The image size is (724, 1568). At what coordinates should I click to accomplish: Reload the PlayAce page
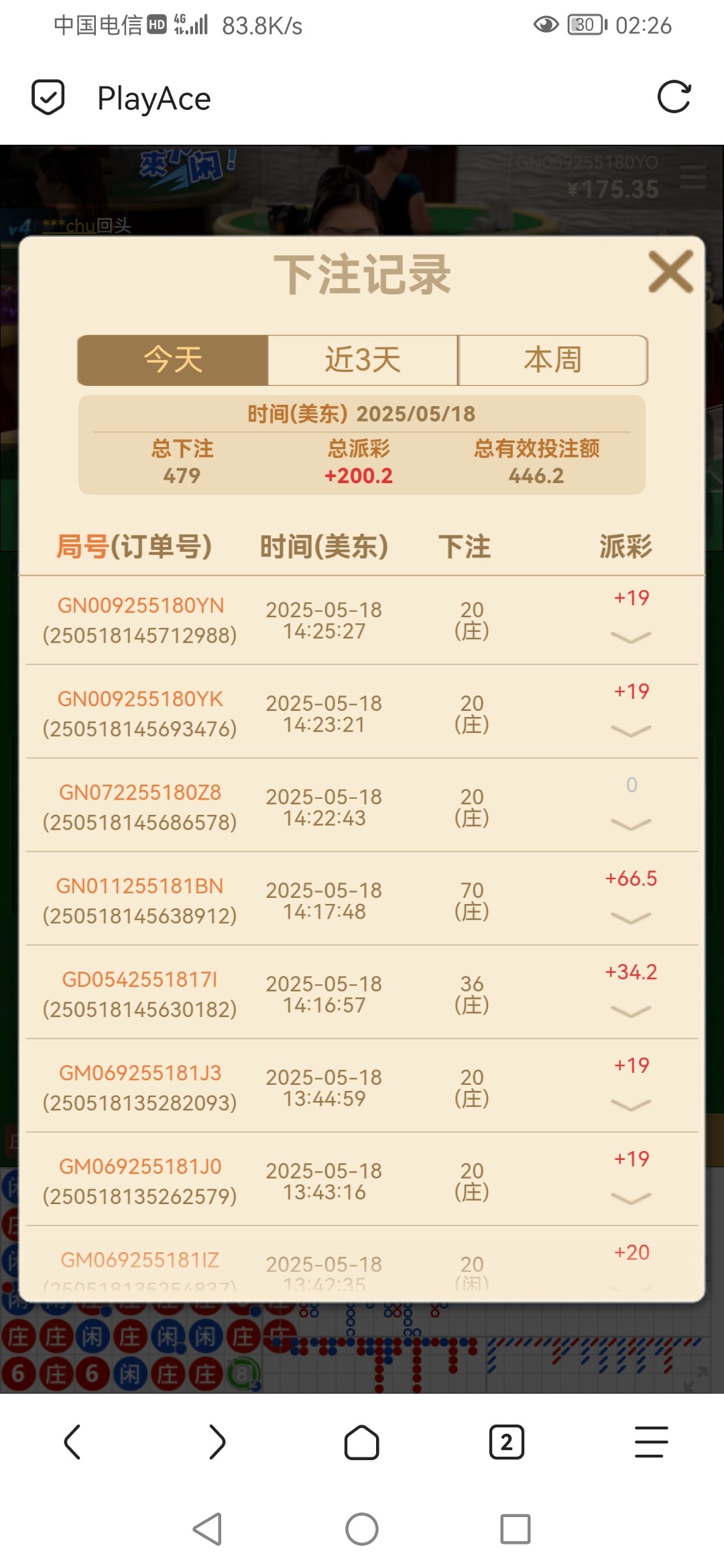pyautogui.click(x=674, y=98)
